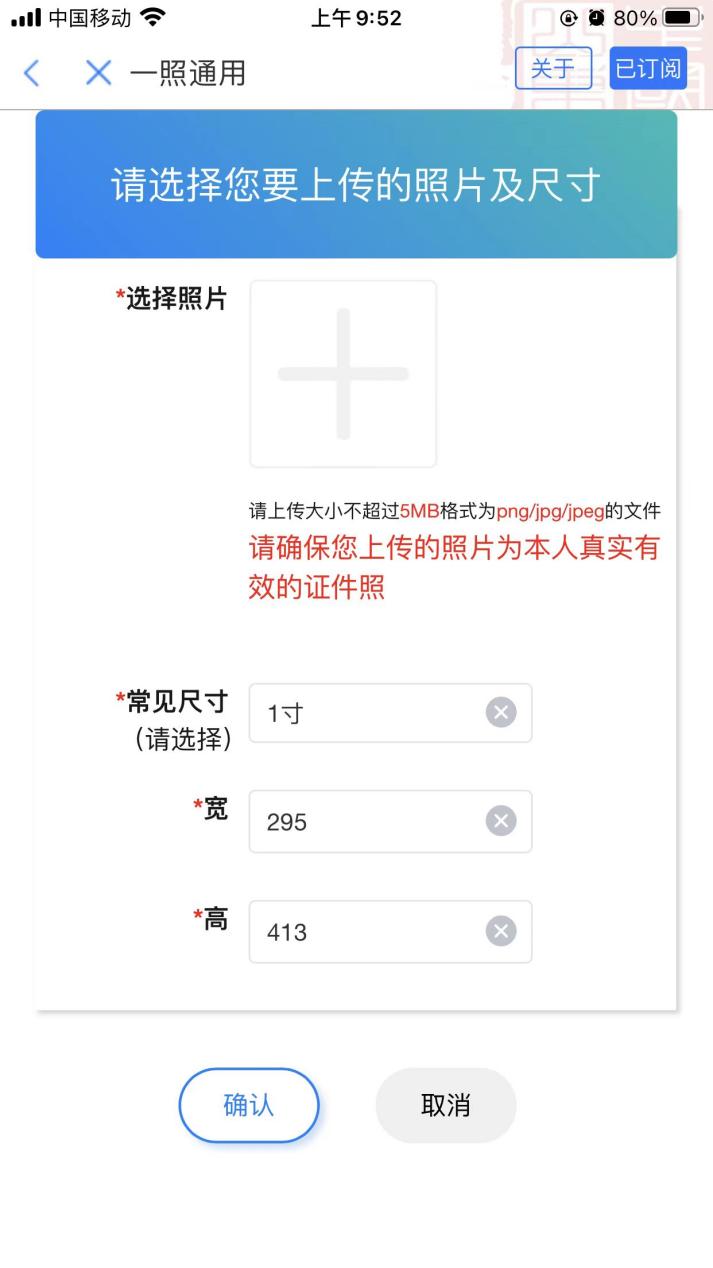Clear the width value 295
Screen dimensions: 713x1268
click(501, 821)
